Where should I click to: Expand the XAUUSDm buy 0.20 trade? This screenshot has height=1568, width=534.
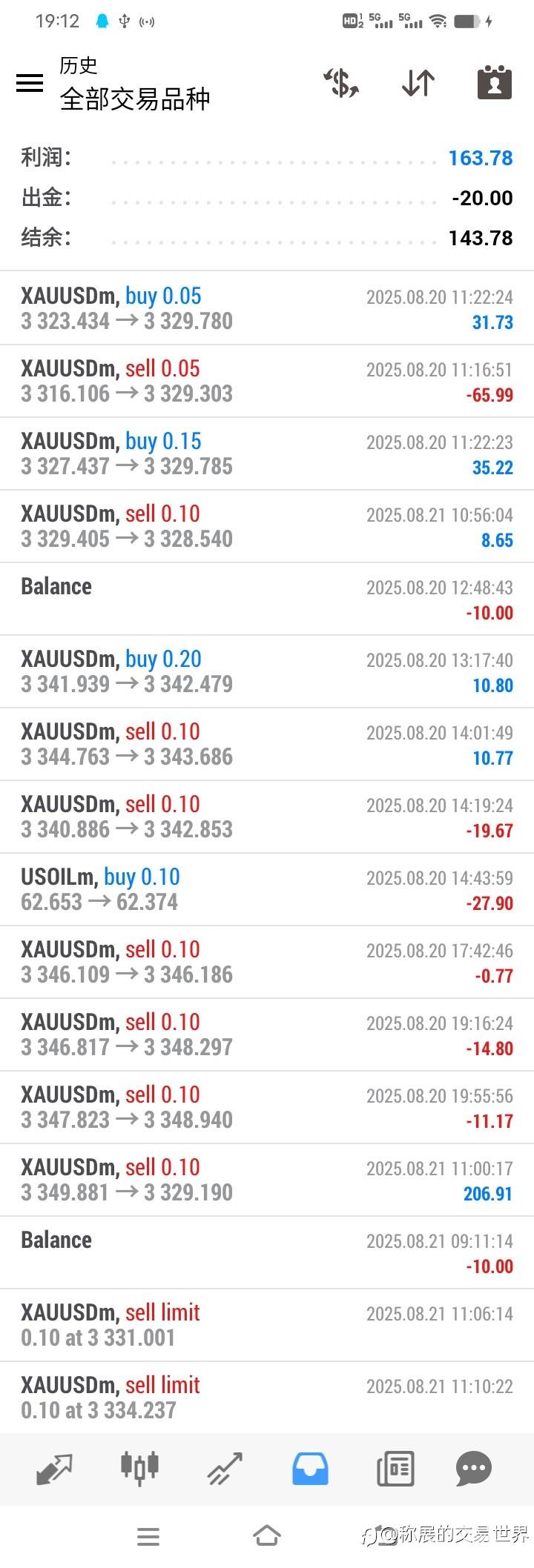[267, 671]
